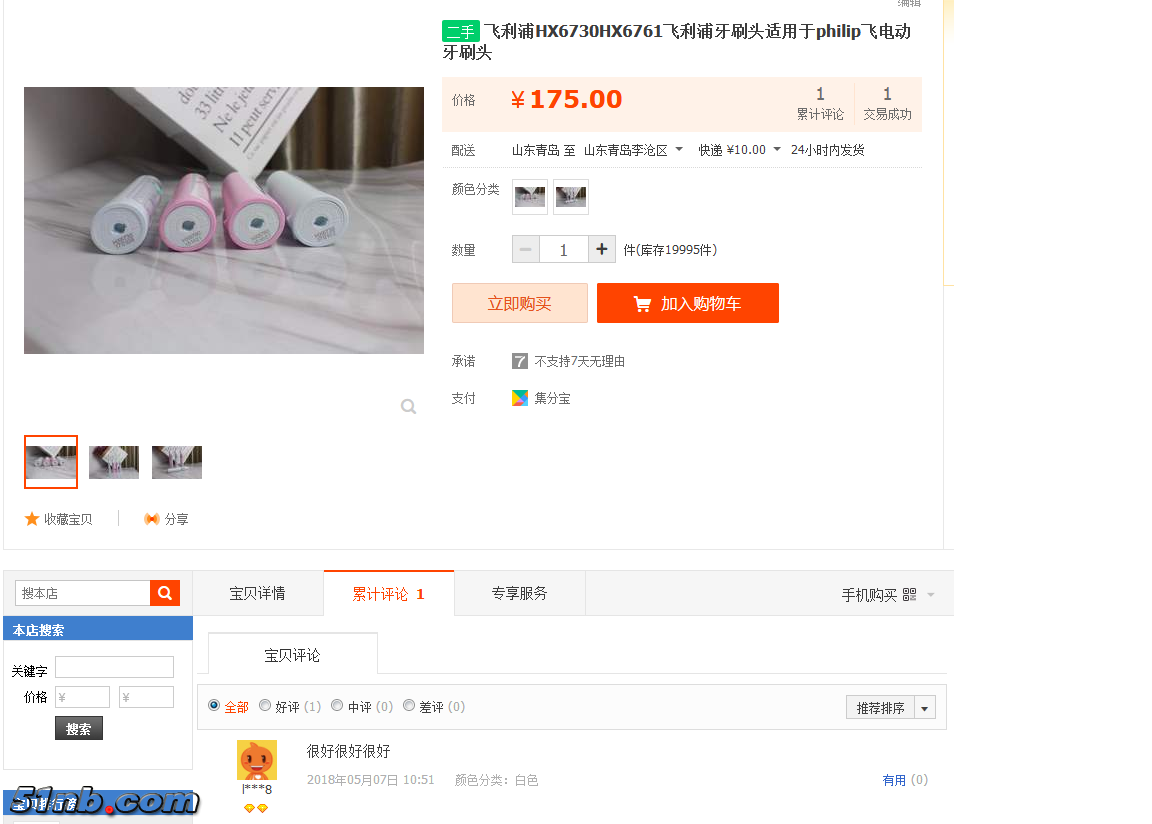The image size is (1152, 824).
Task: Share this item via 分享
Action: pos(166,519)
